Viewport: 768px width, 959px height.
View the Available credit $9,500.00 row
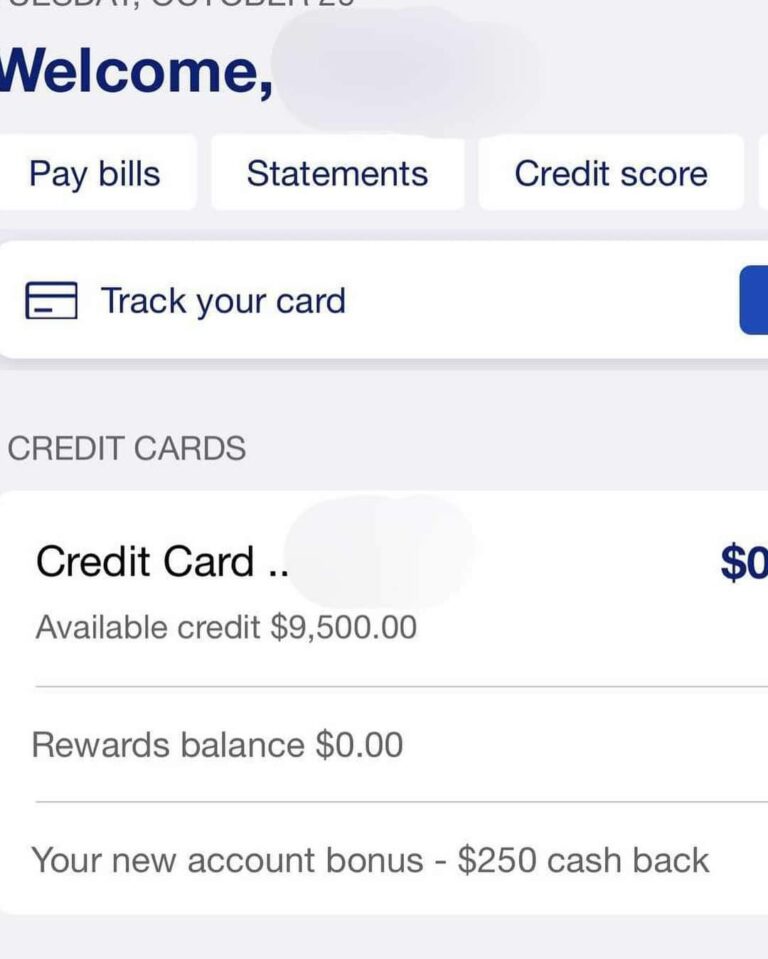pos(225,627)
